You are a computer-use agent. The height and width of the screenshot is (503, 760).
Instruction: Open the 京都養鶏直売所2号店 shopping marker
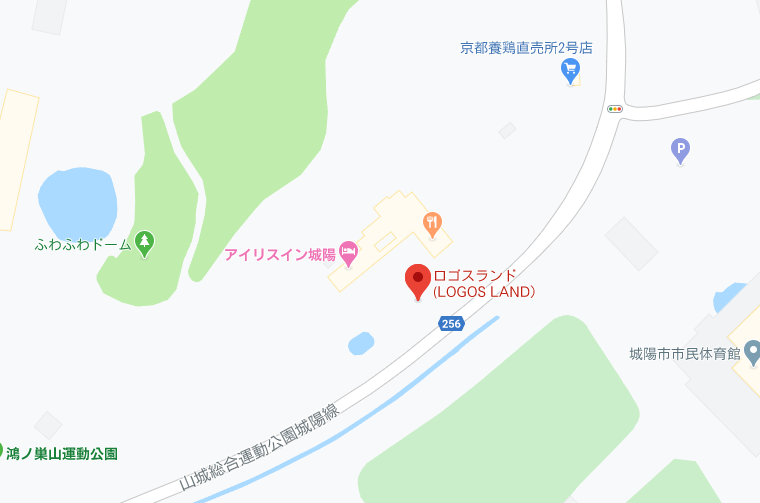point(570,69)
